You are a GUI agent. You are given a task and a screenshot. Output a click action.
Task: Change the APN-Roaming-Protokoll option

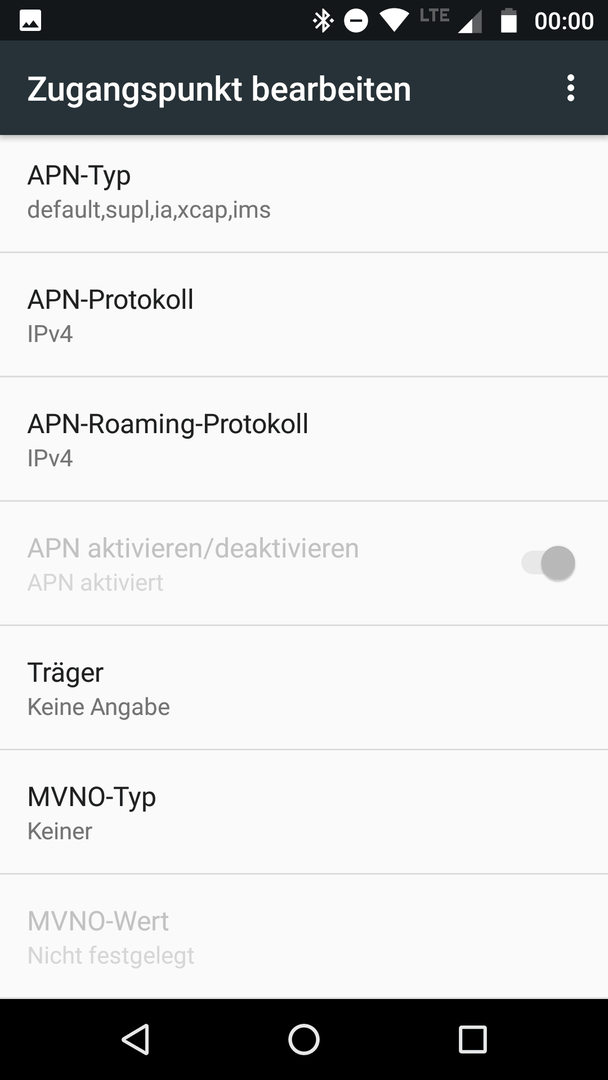[x=304, y=439]
